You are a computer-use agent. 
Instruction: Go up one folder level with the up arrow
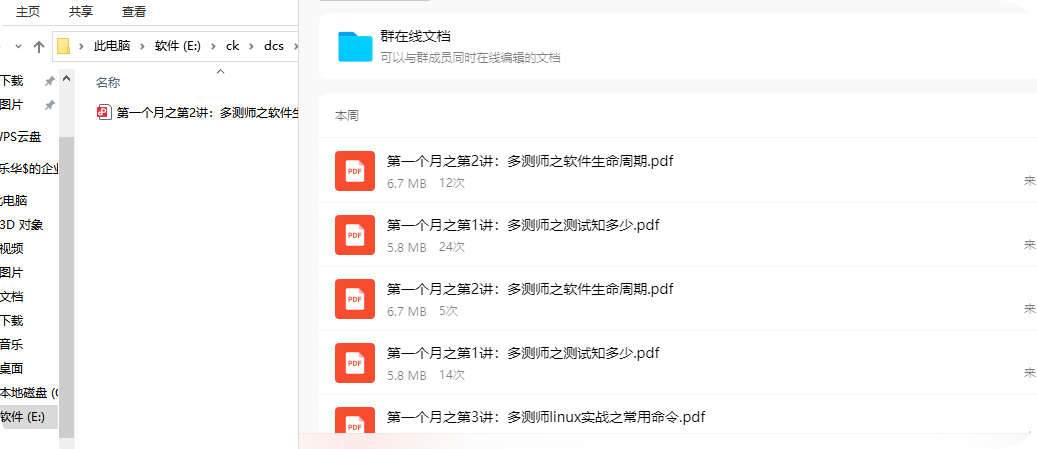coord(39,46)
